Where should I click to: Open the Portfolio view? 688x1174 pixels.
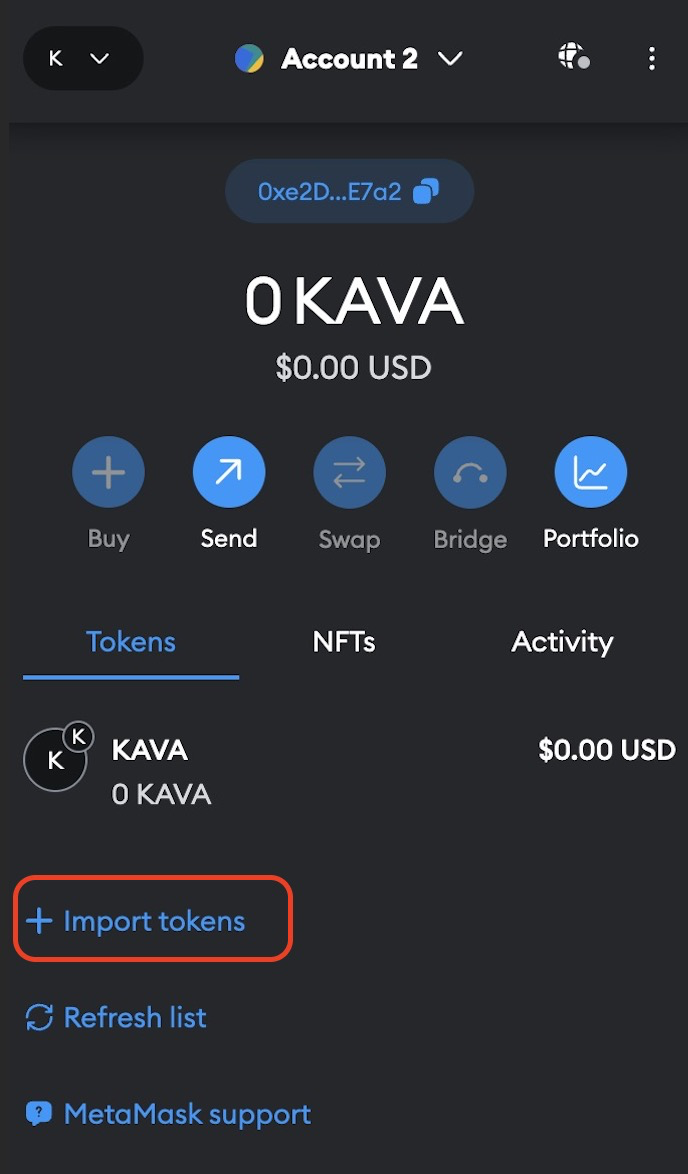(590, 471)
